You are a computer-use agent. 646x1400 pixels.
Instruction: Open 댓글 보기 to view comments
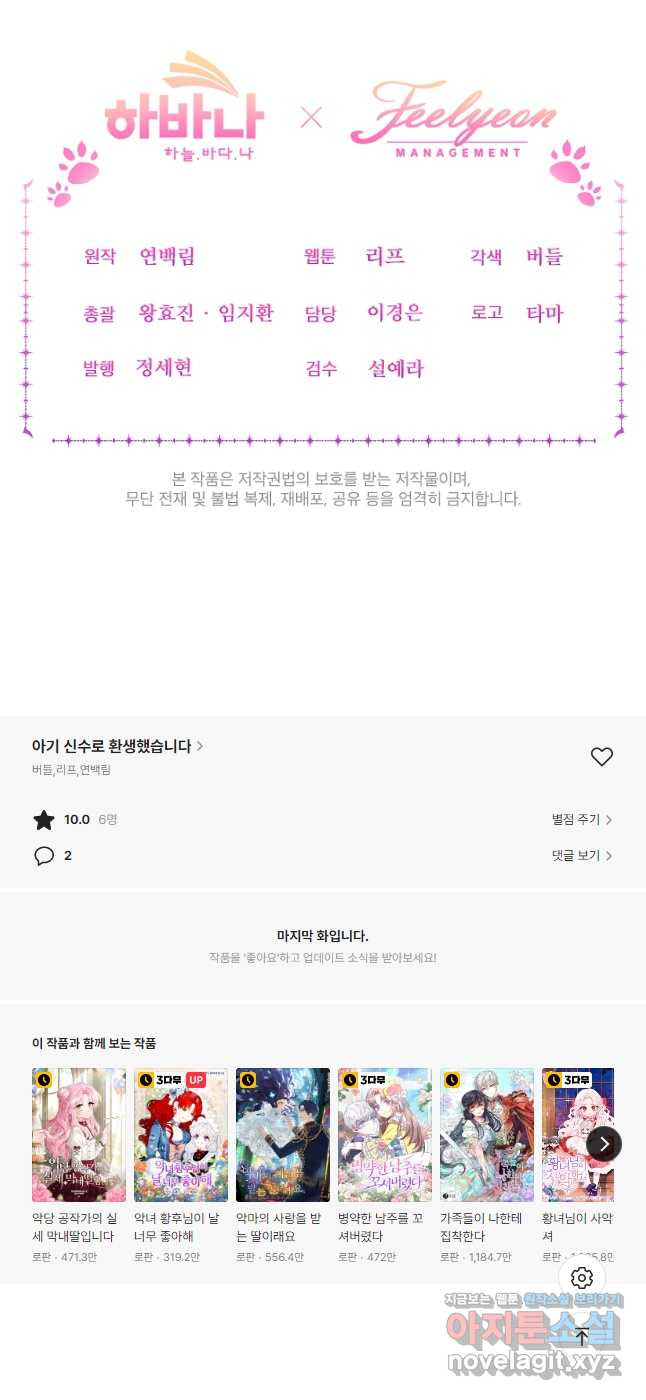[x=581, y=855]
